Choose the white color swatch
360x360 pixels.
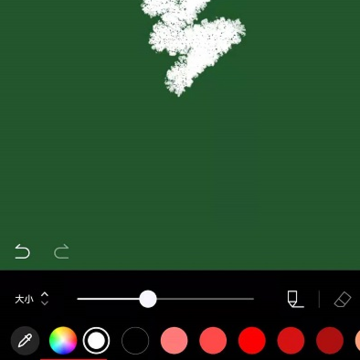[96, 340]
